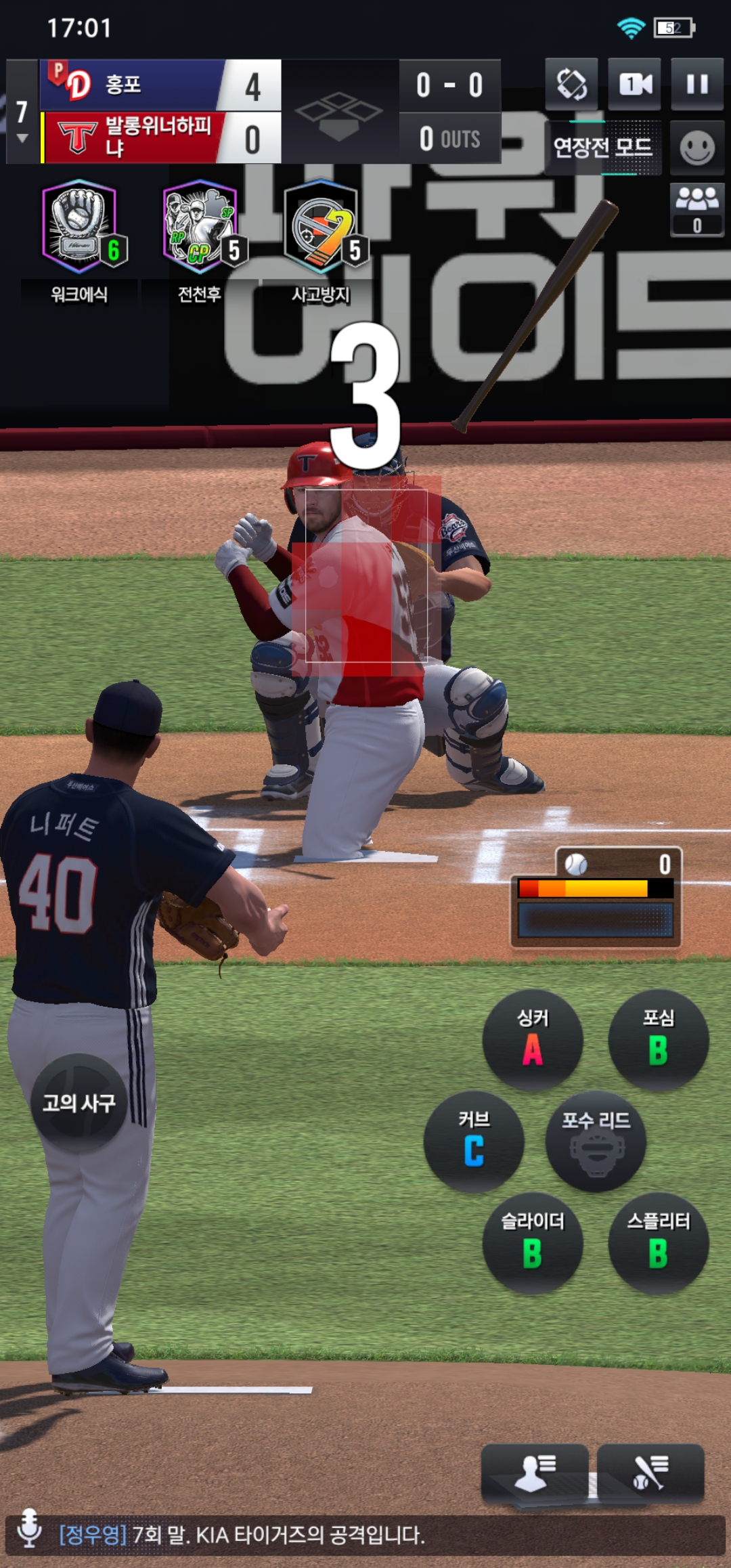This screenshot has height=1568, width=731.
Task: Throw a 슬라이더 pitch
Action: coord(533,1243)
